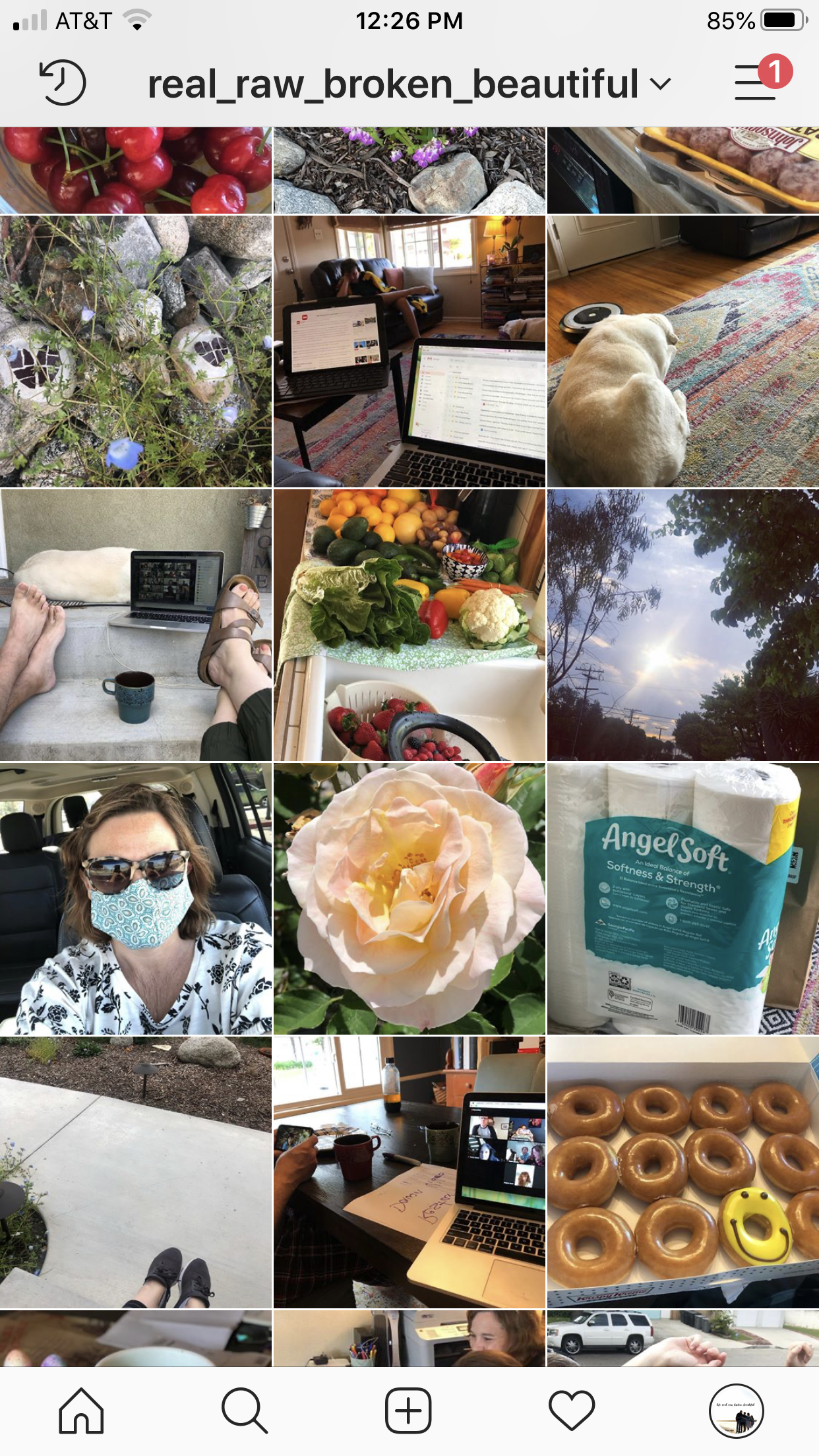819x1456 pixels.
Task: View the video call laptop on table post
Action: pyautogui.click(x=409, y=1172)
